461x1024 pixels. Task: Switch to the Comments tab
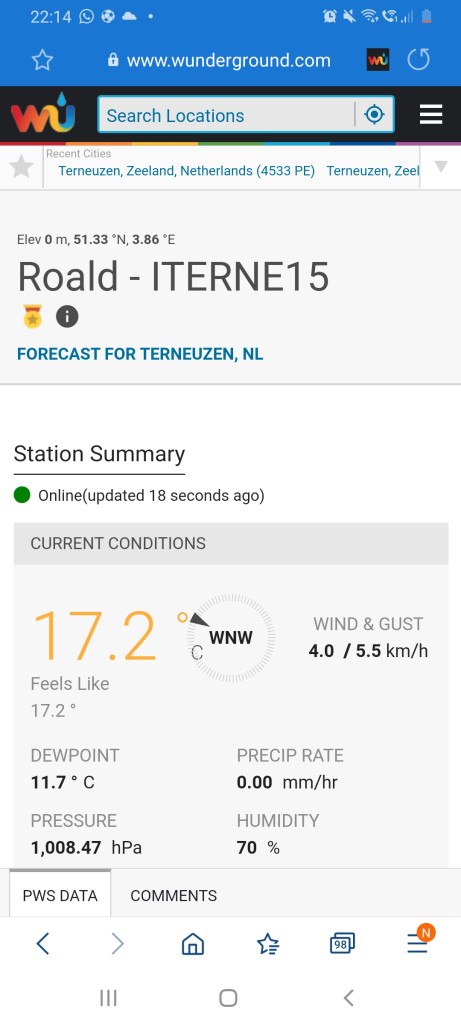(x=174, y=895)
